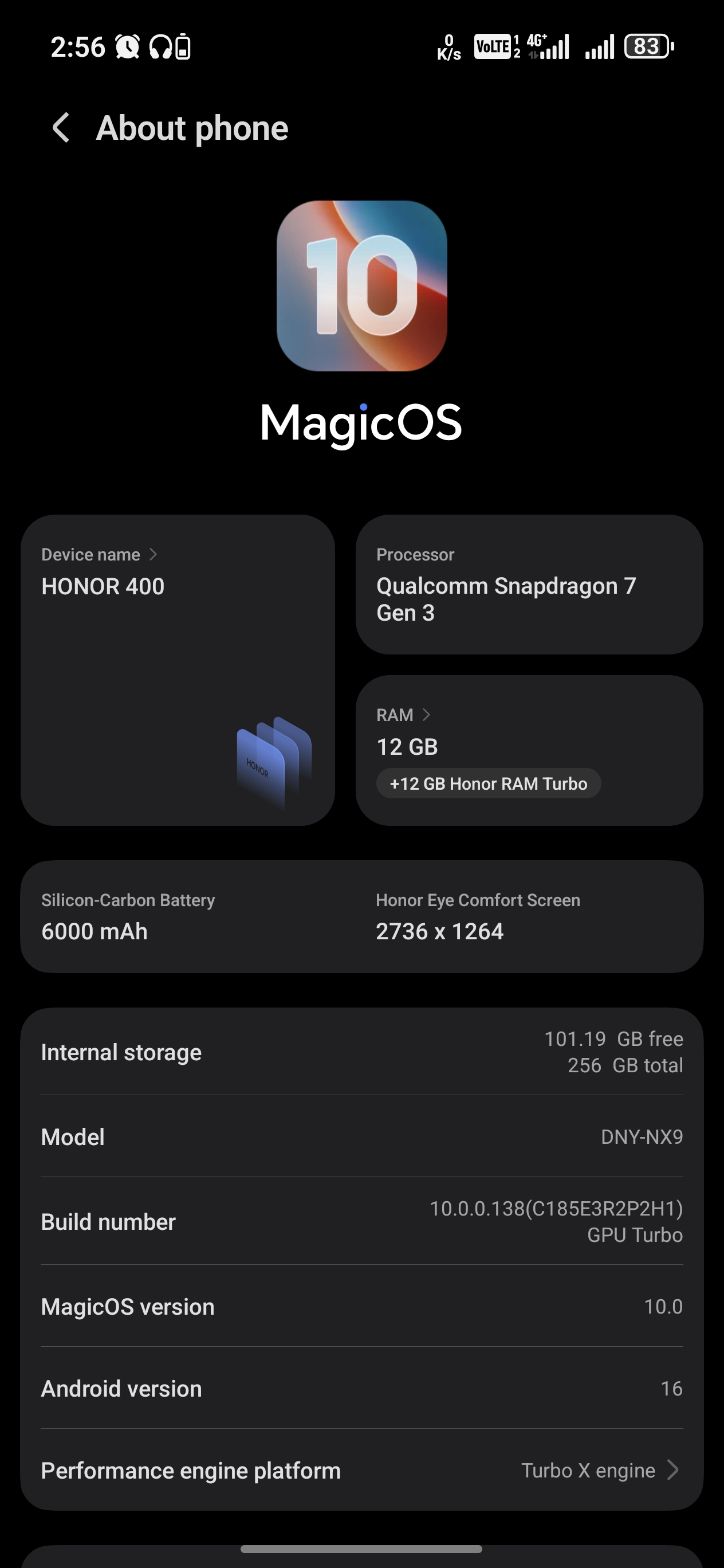Open Internal storage details
724x1568 pixels.
361,1052
